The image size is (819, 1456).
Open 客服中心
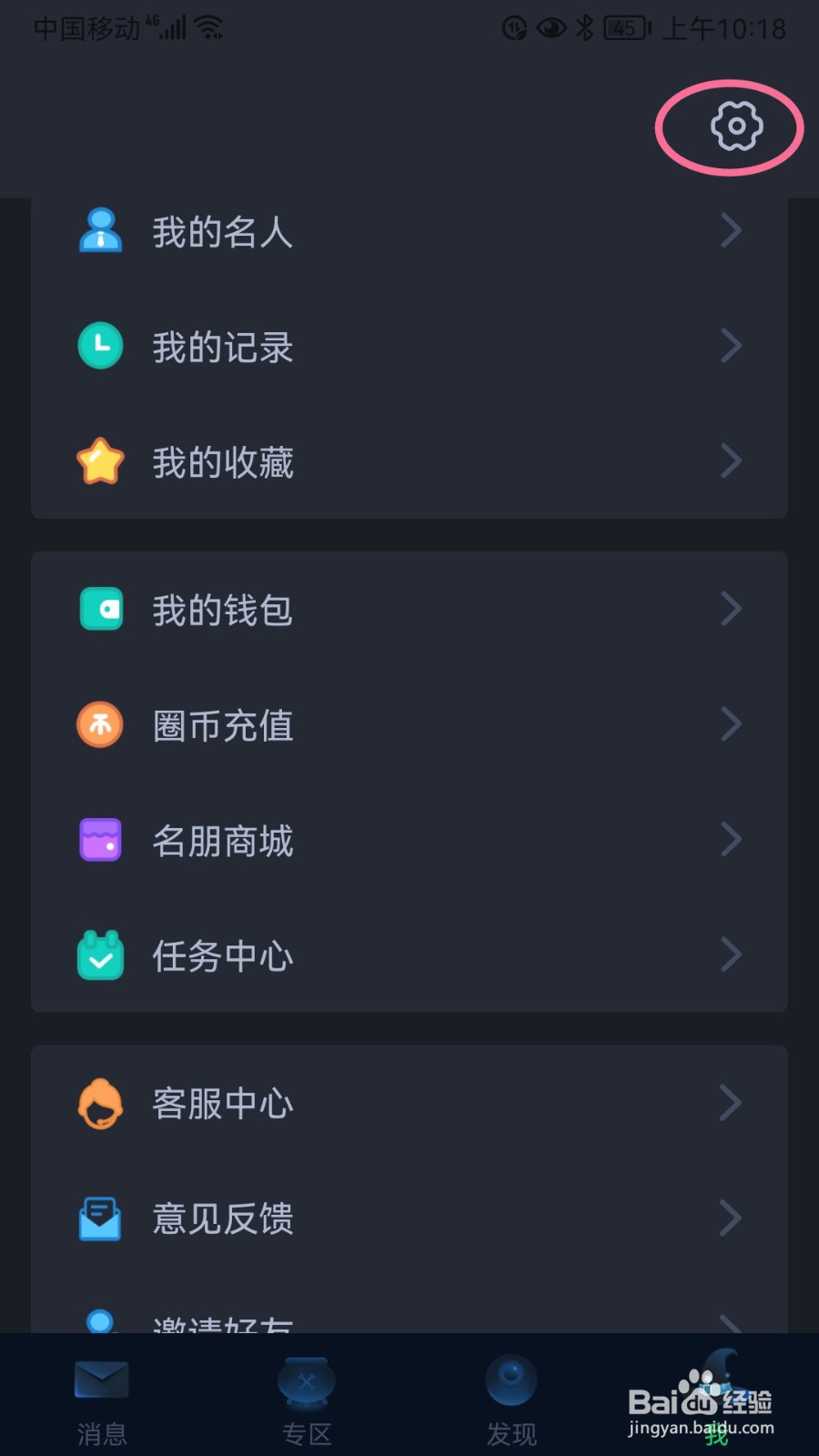(x=409, y=1103)
